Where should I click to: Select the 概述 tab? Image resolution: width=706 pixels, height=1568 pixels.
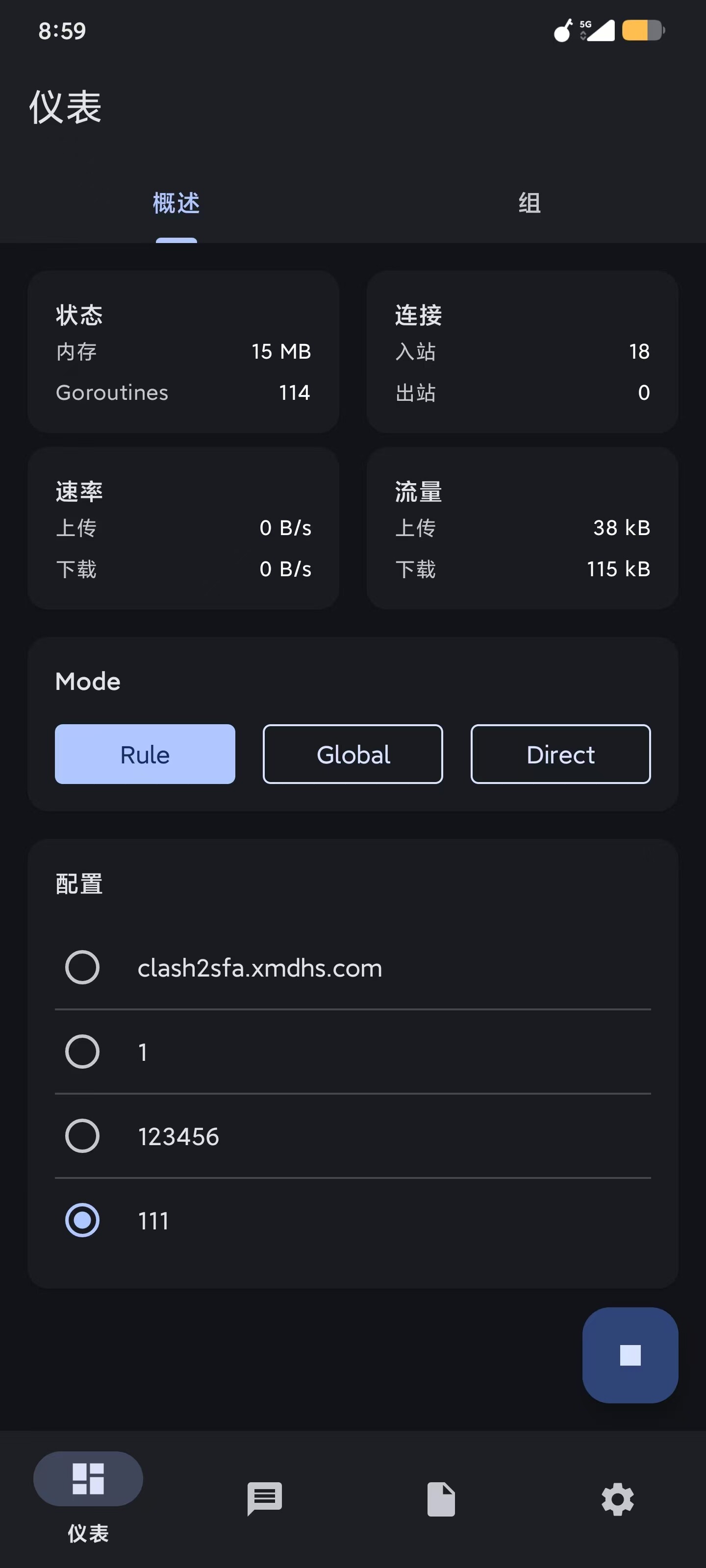click(x=176, y=203)
